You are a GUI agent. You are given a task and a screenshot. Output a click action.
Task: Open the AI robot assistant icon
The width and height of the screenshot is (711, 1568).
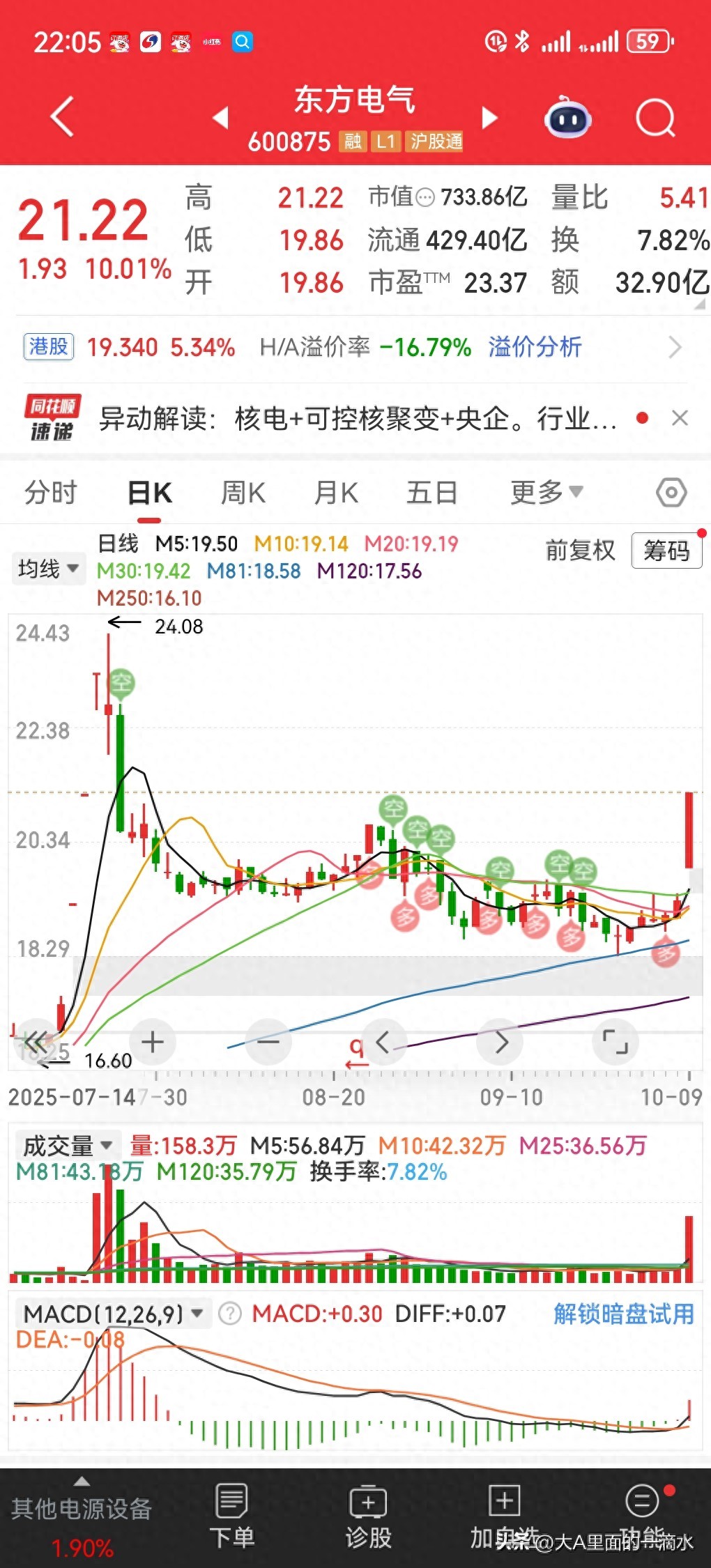(x=567, y=118)
